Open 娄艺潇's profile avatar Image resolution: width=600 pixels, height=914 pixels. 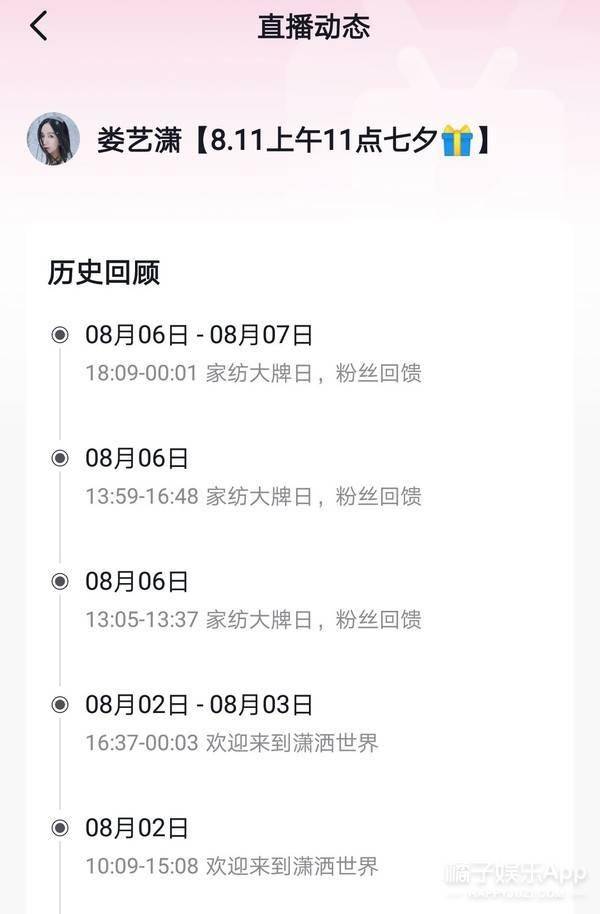click(53, 139)
